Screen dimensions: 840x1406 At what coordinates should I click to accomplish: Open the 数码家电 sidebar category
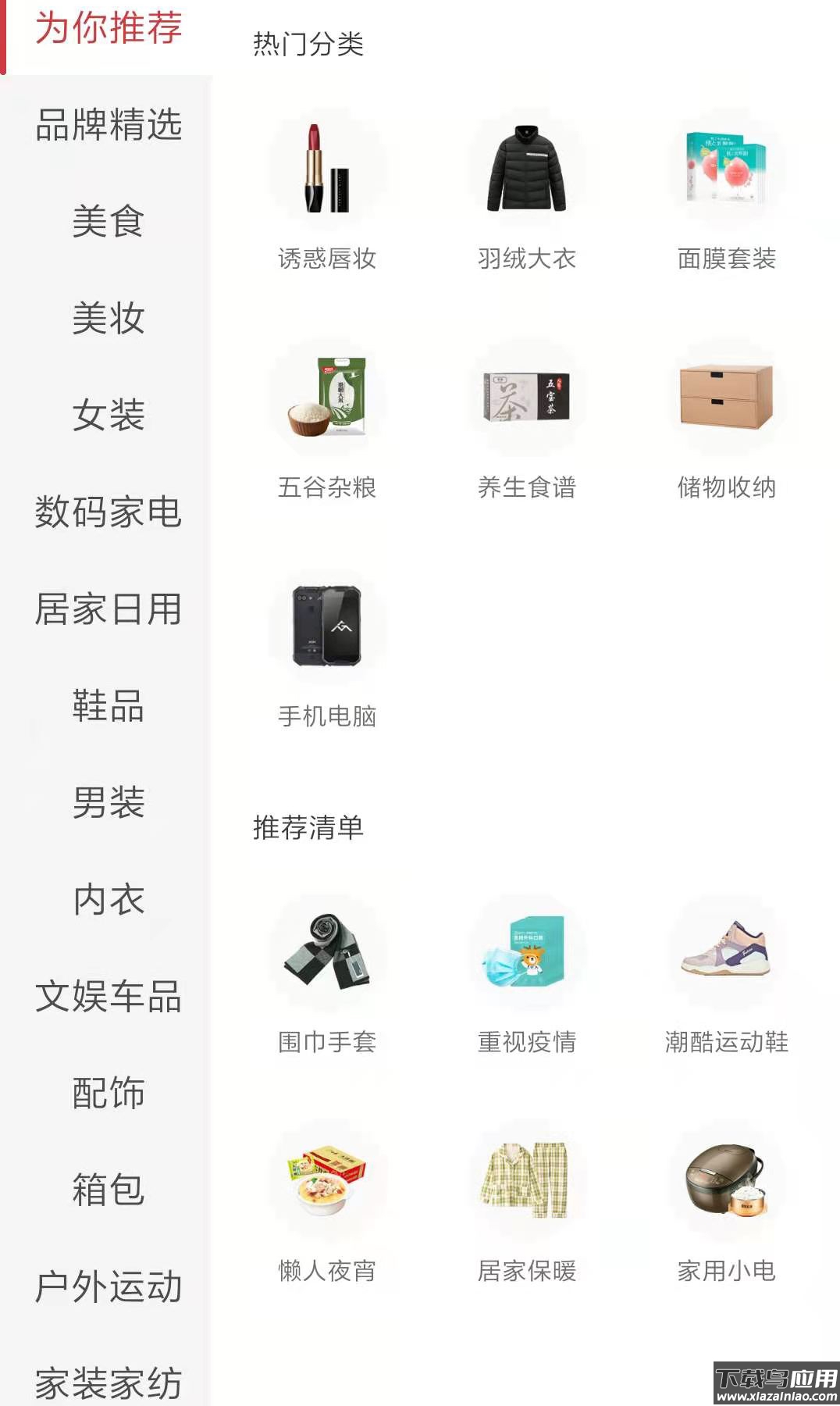(108, 513)
